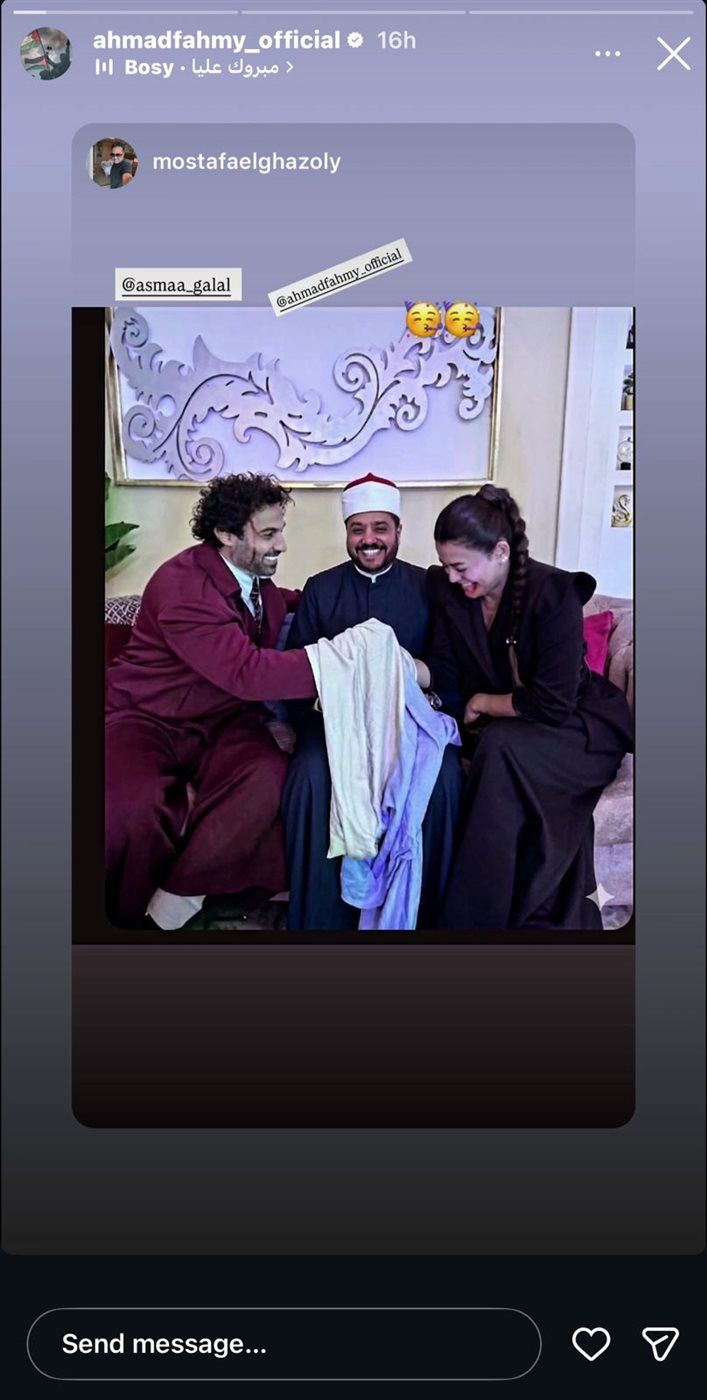Open the Bosy music track link
The width and height of the screenshot is (707, 1400).
click(196, 67)
